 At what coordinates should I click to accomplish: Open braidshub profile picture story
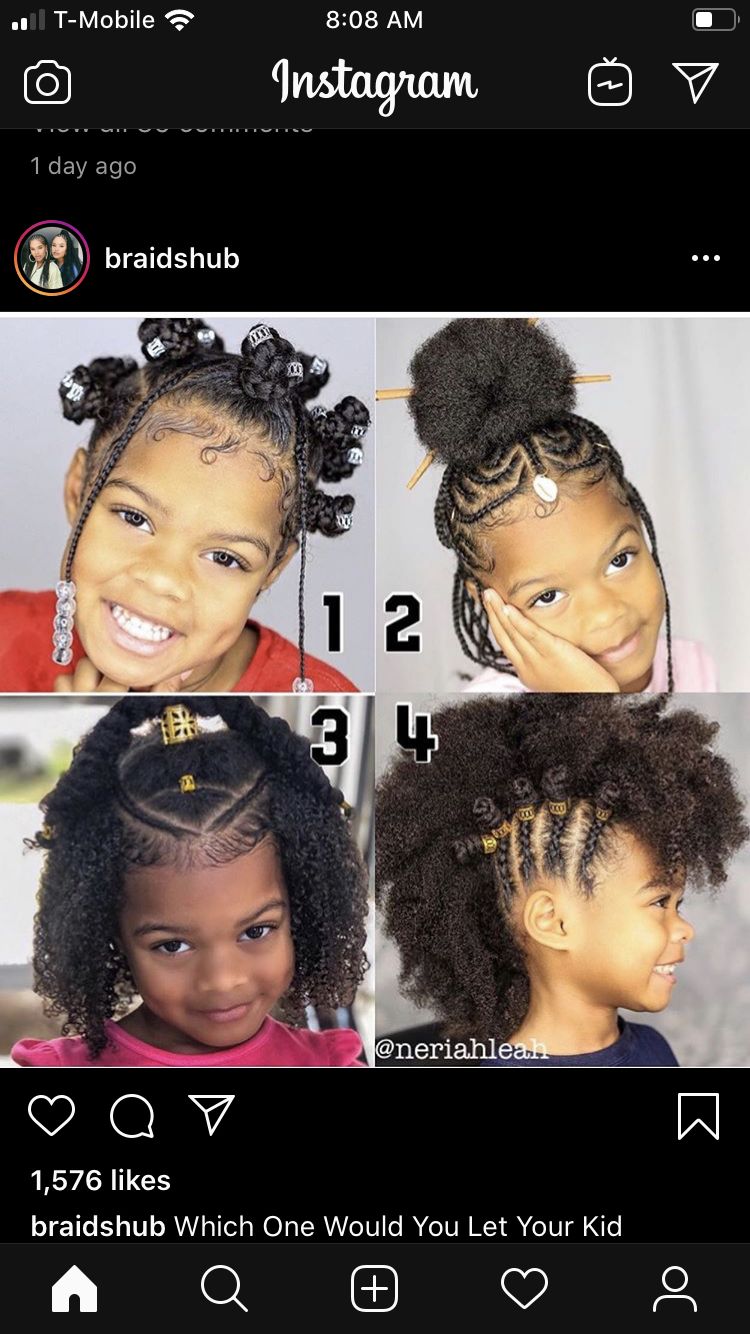[52, 258]
